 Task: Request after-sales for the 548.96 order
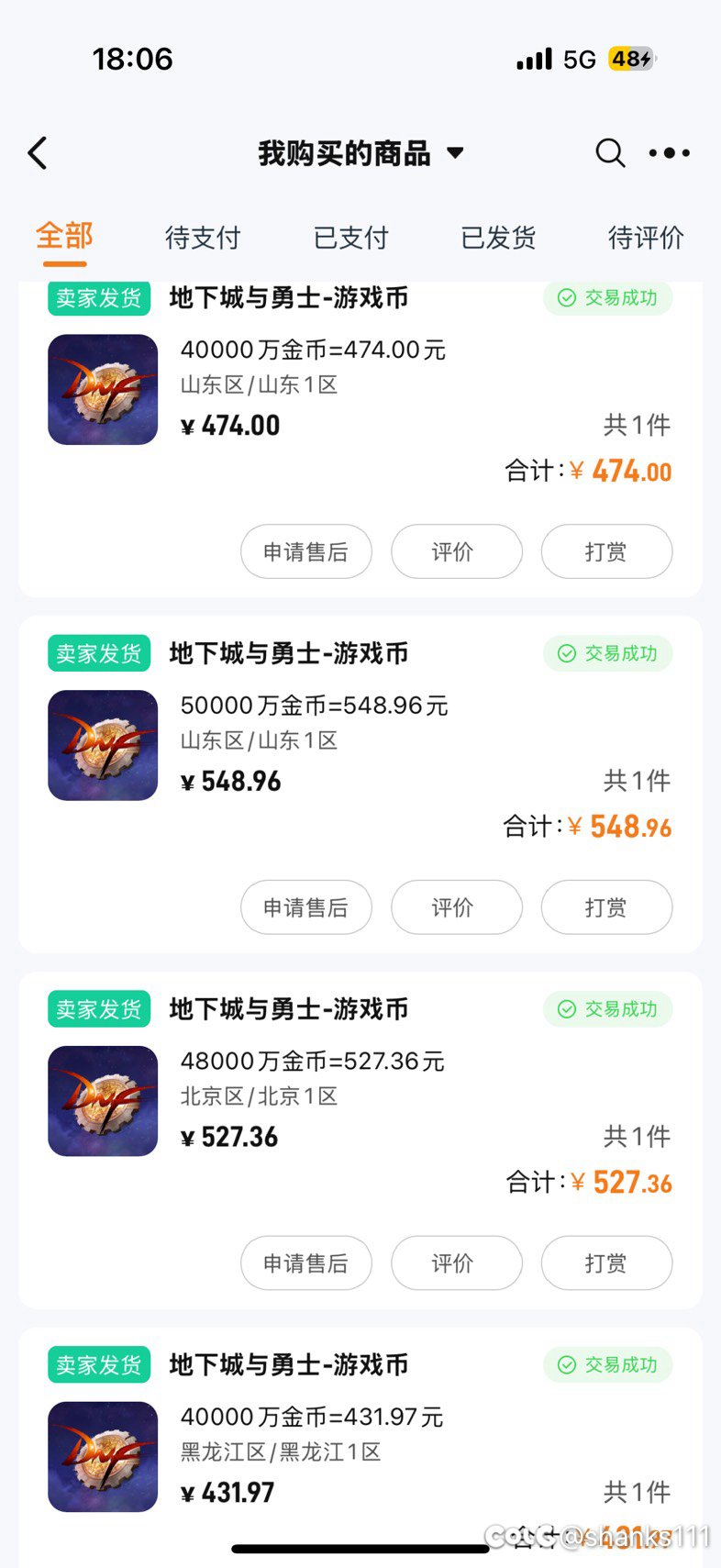306,907
